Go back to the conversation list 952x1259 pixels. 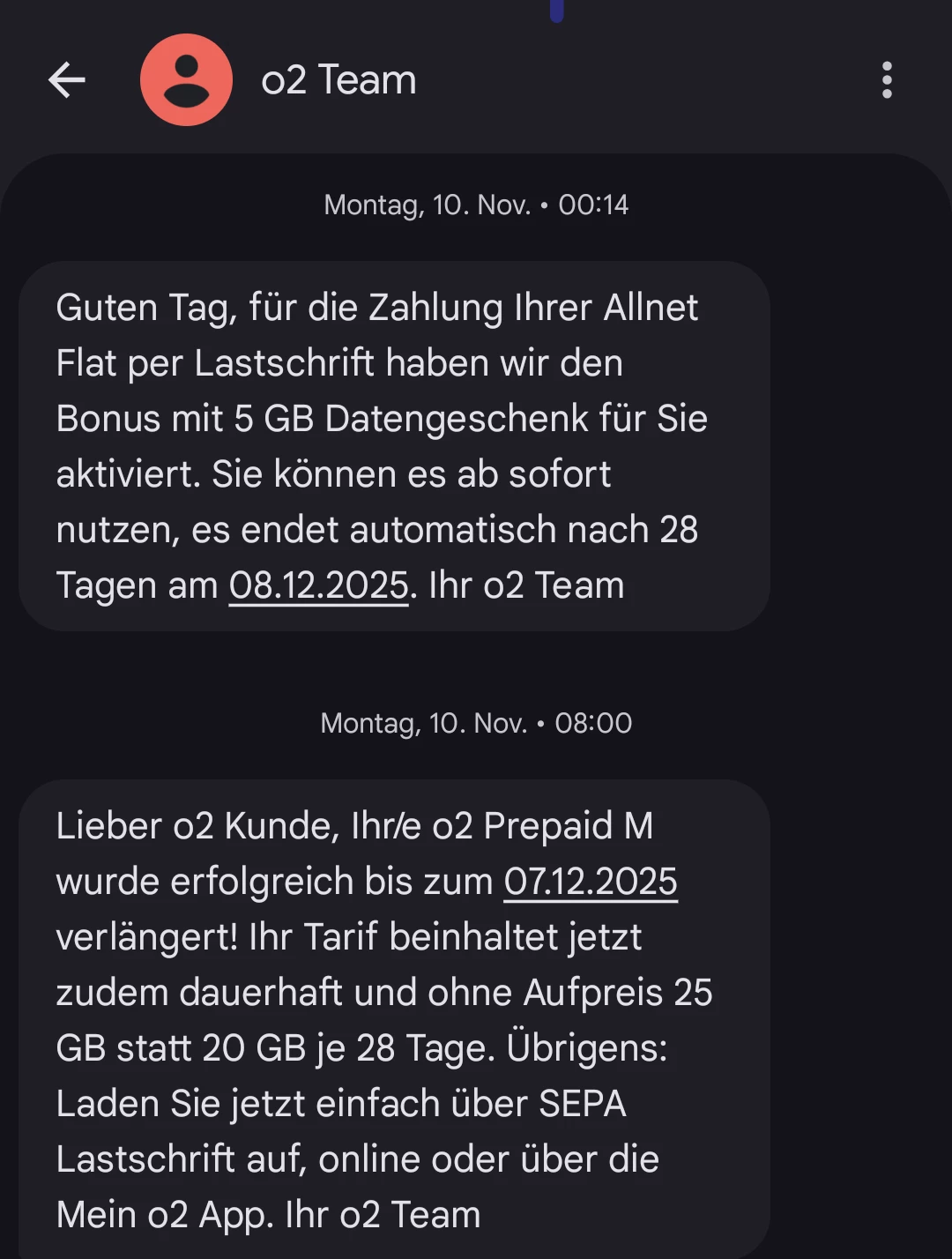[67, 80]
